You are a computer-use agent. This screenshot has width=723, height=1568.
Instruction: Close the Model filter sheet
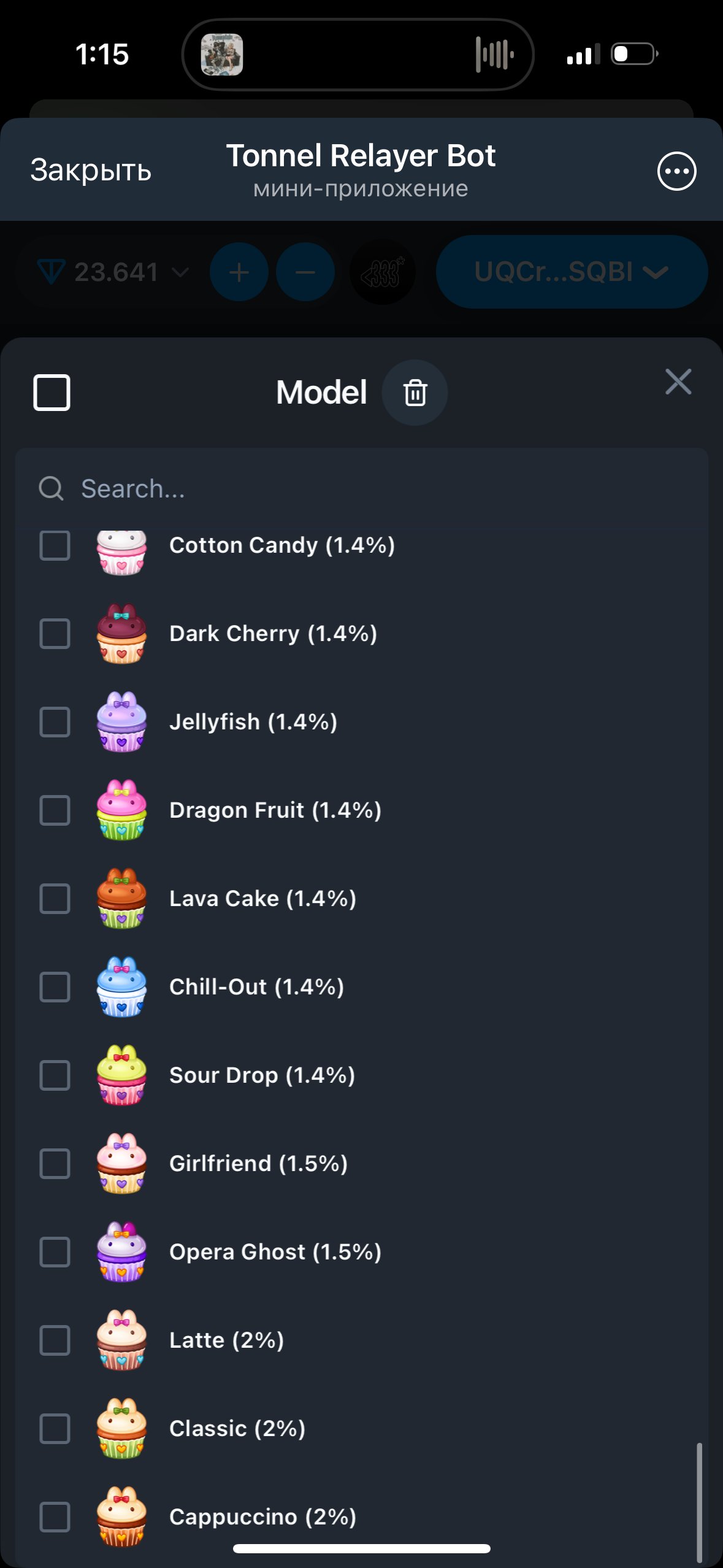click(x=678, y=382)
